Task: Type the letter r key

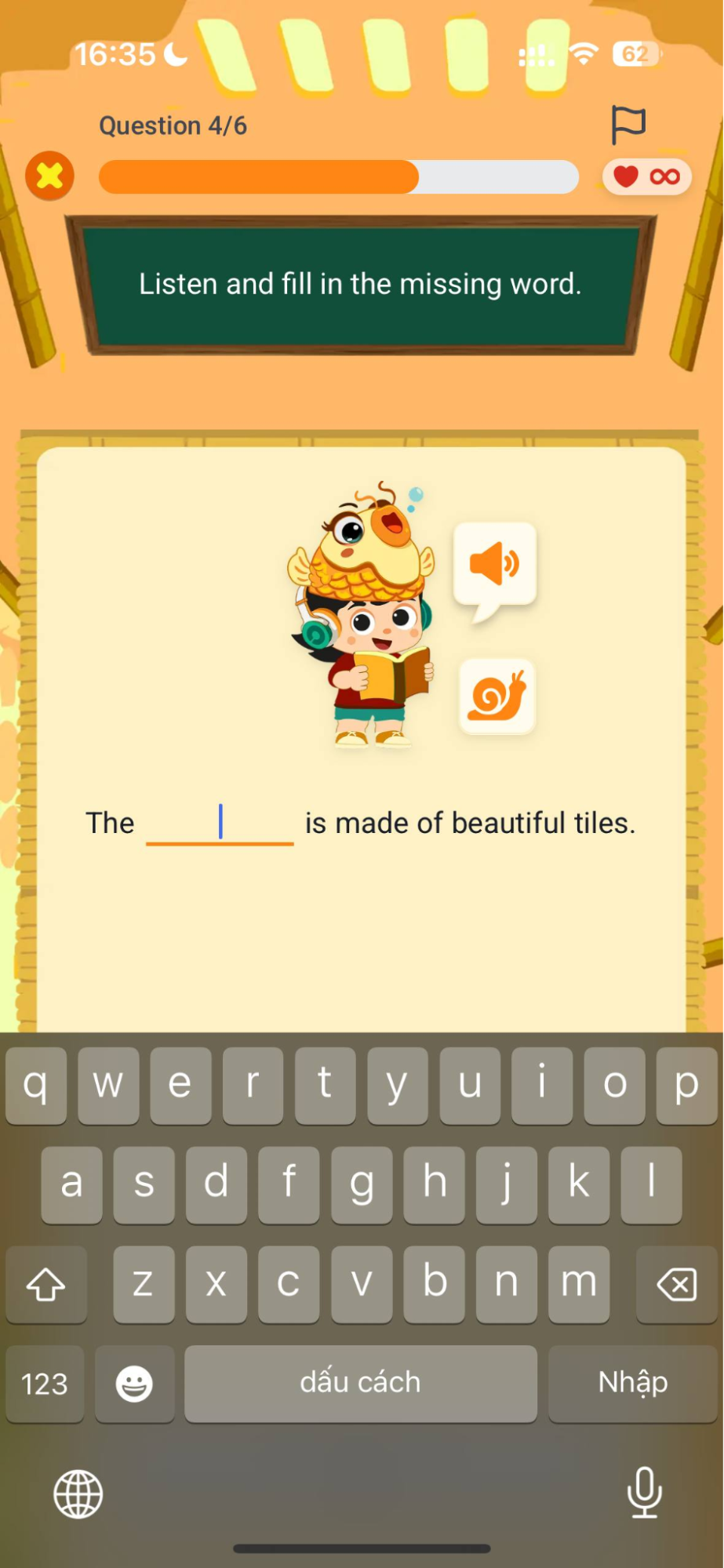Action: coord(253,1086)
